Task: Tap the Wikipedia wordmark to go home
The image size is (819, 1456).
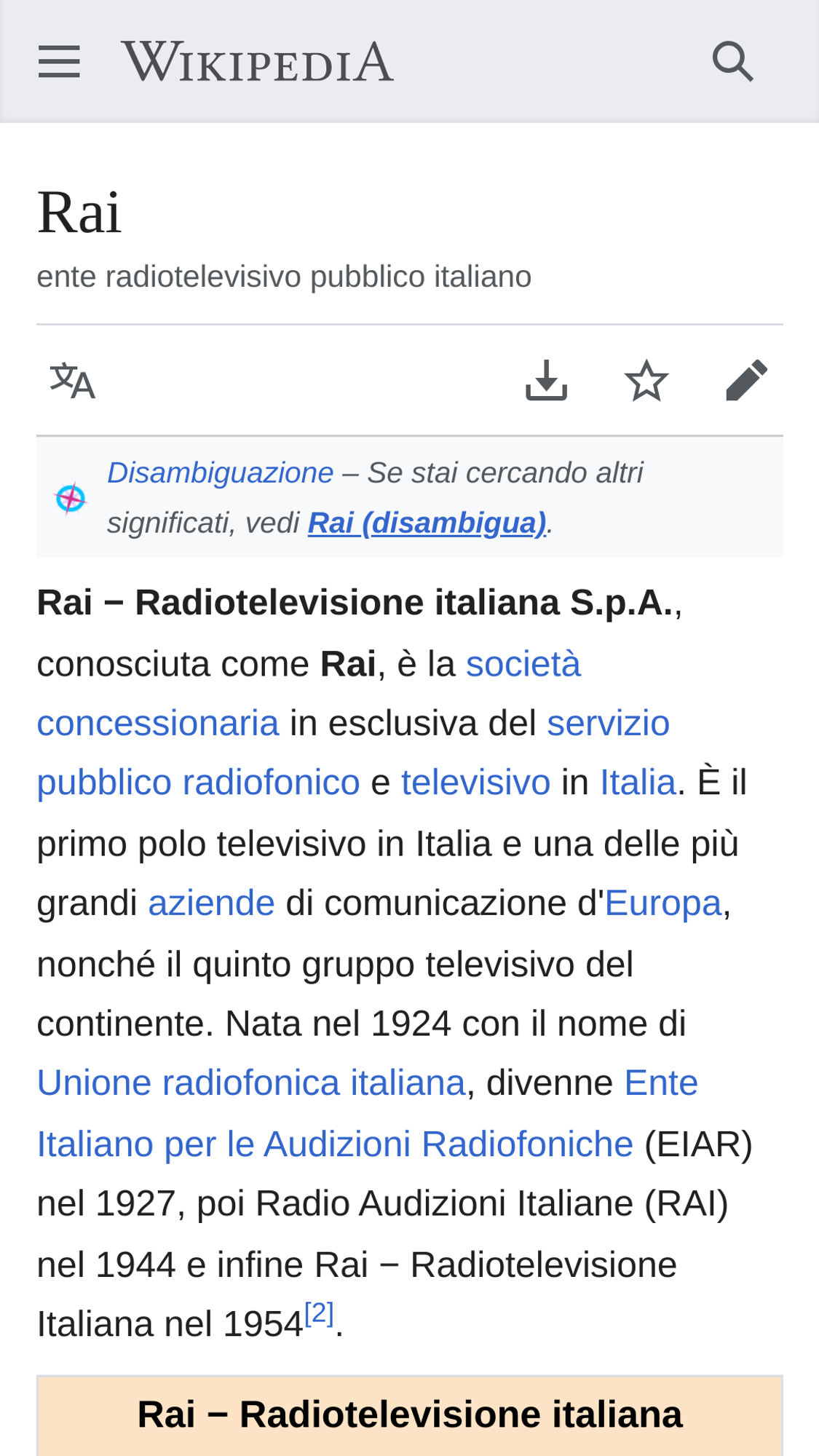Action: (258, 61)
